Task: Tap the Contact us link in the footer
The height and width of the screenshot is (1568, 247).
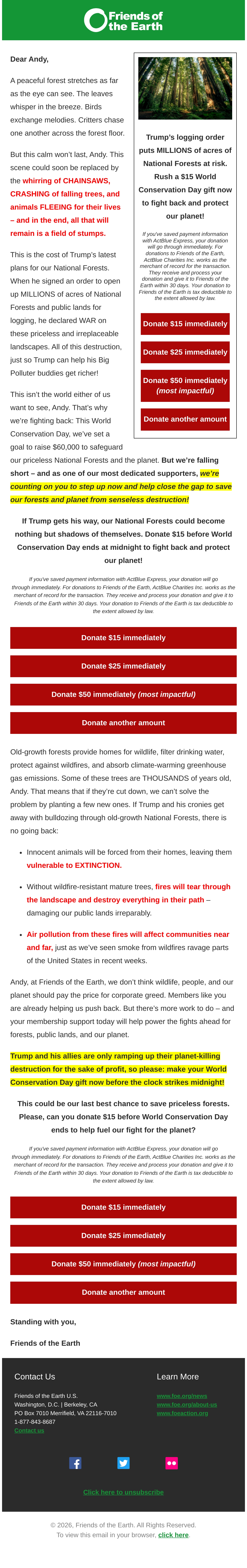Action: (29, 1430)
